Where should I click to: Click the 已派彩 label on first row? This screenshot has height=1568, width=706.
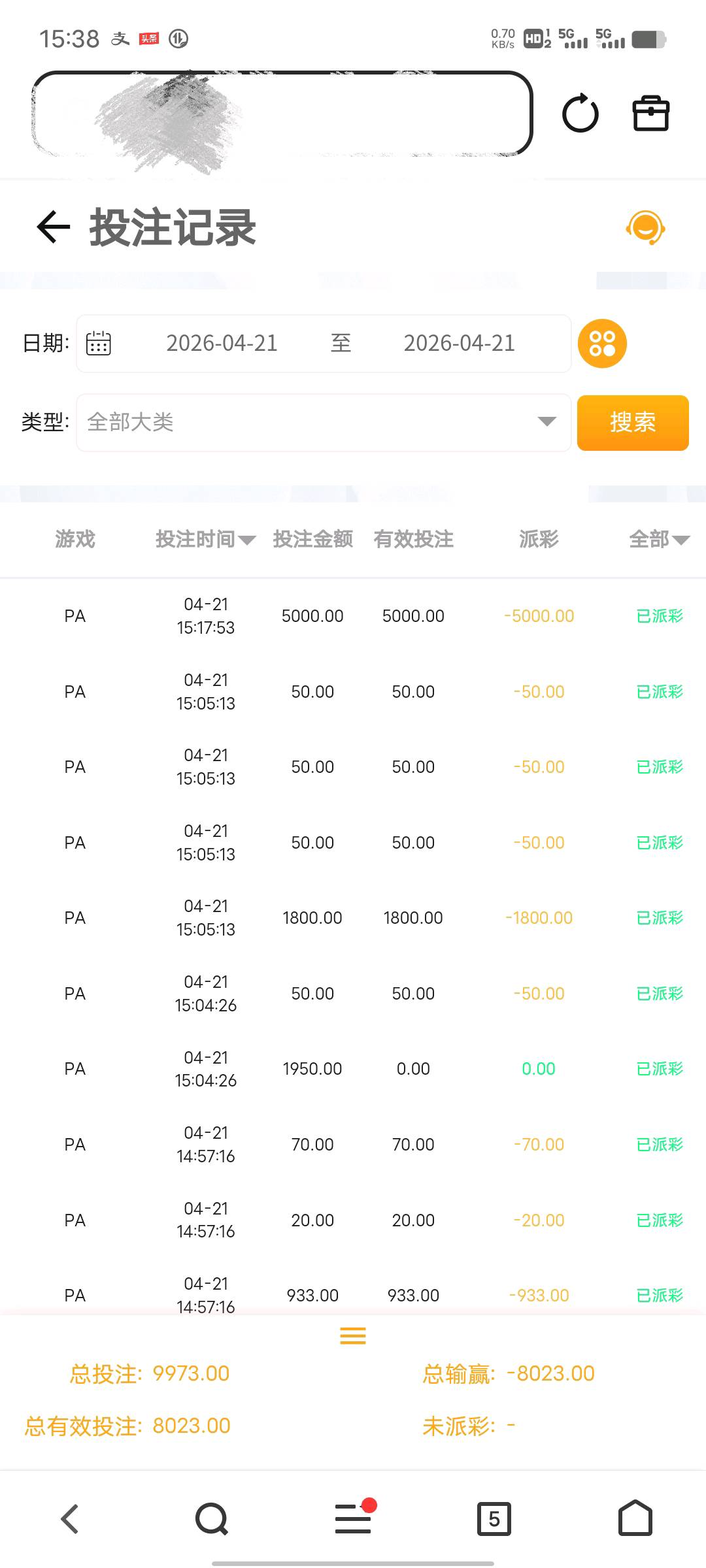coord(658,615)
